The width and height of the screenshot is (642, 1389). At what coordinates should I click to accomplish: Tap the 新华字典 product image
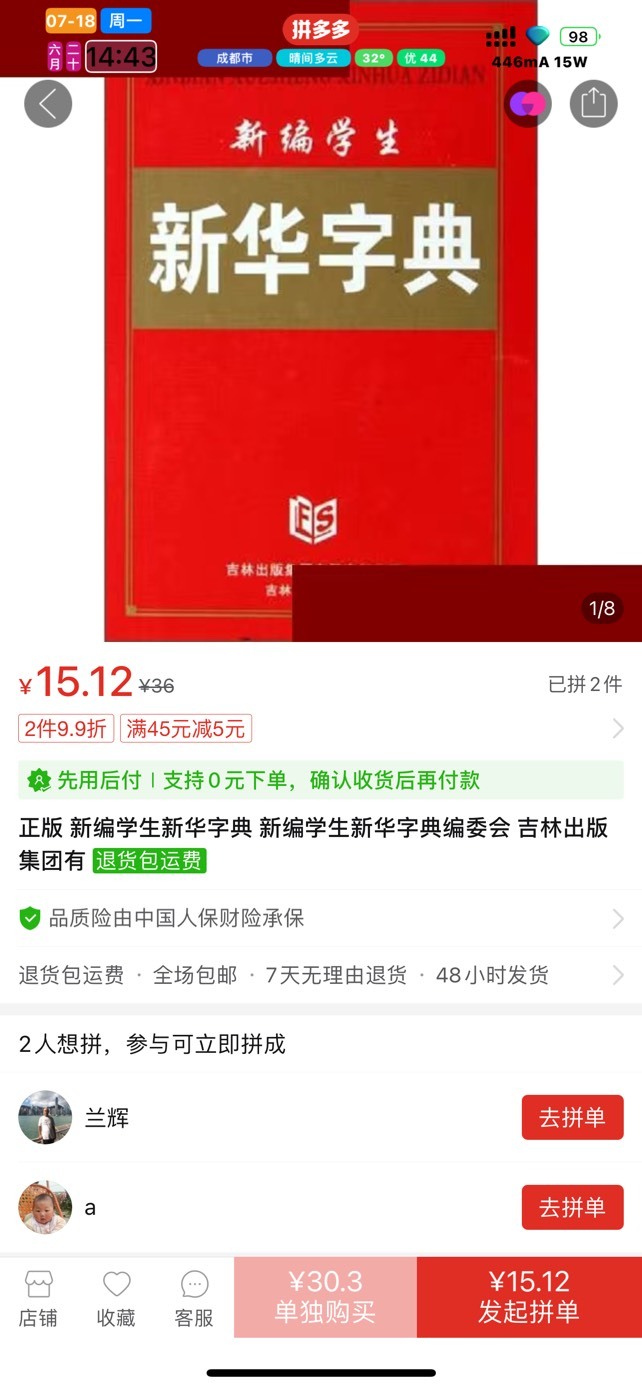tap(321, 330)
